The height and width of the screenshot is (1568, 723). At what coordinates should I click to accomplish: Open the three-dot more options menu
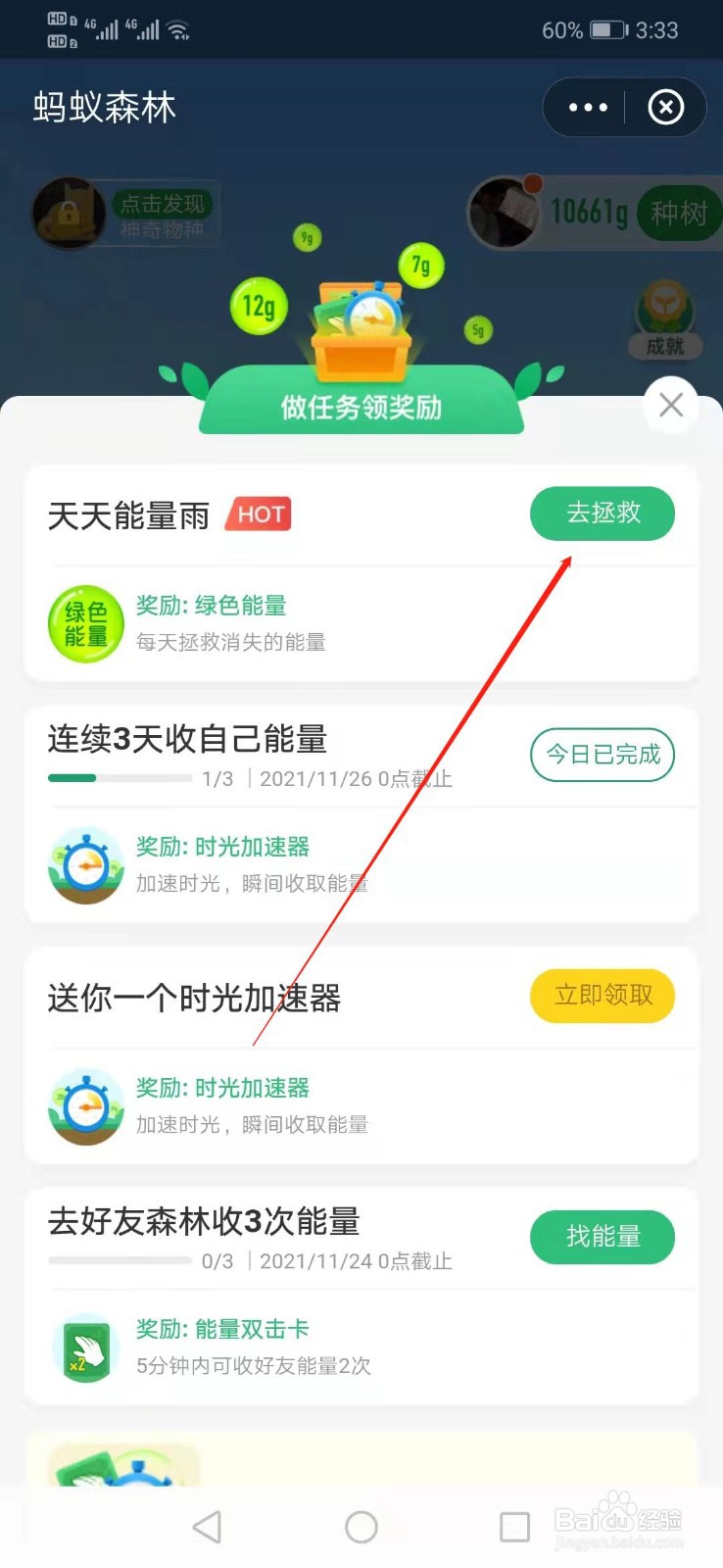586,108
